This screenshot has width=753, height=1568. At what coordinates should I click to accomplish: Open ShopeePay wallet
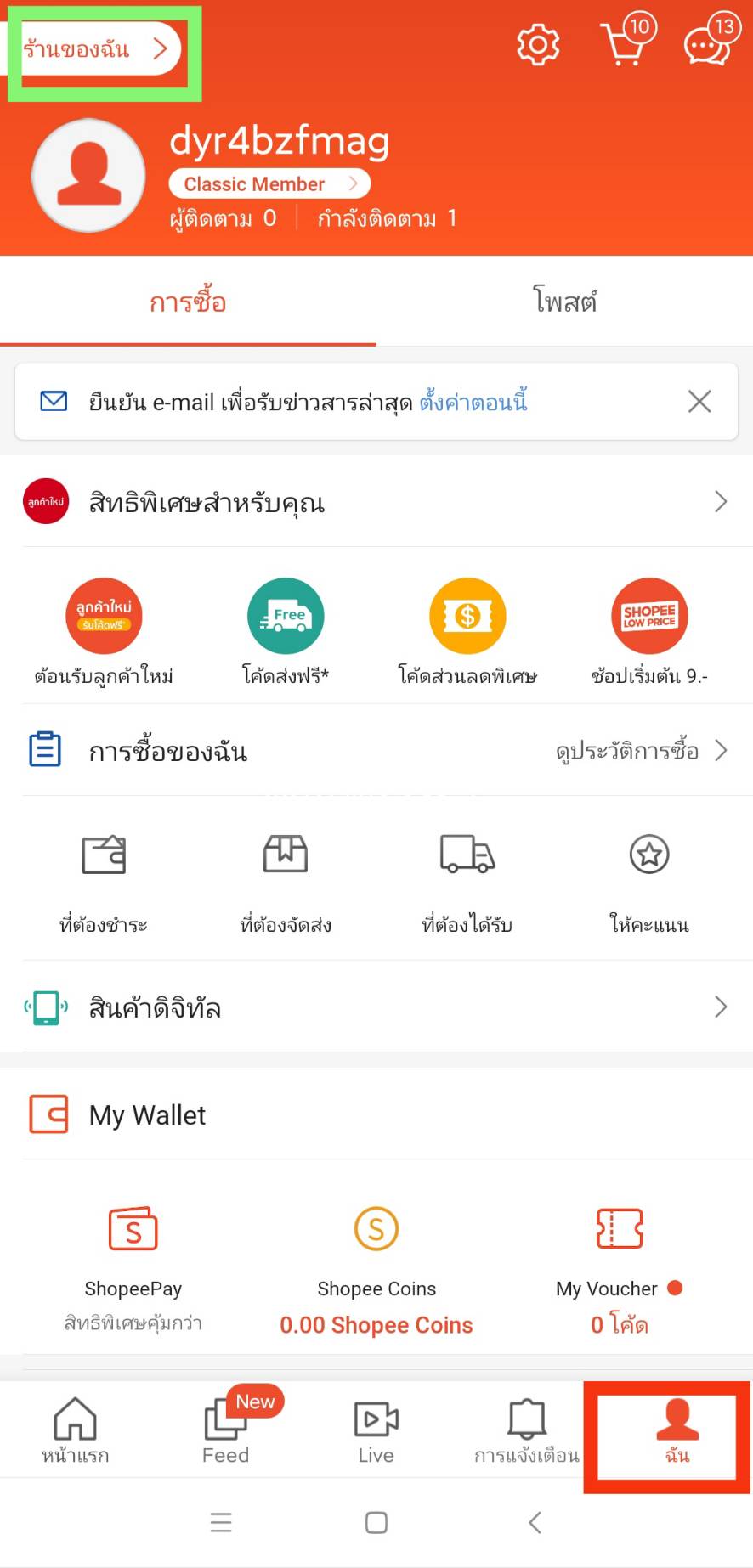(133, 1257)
